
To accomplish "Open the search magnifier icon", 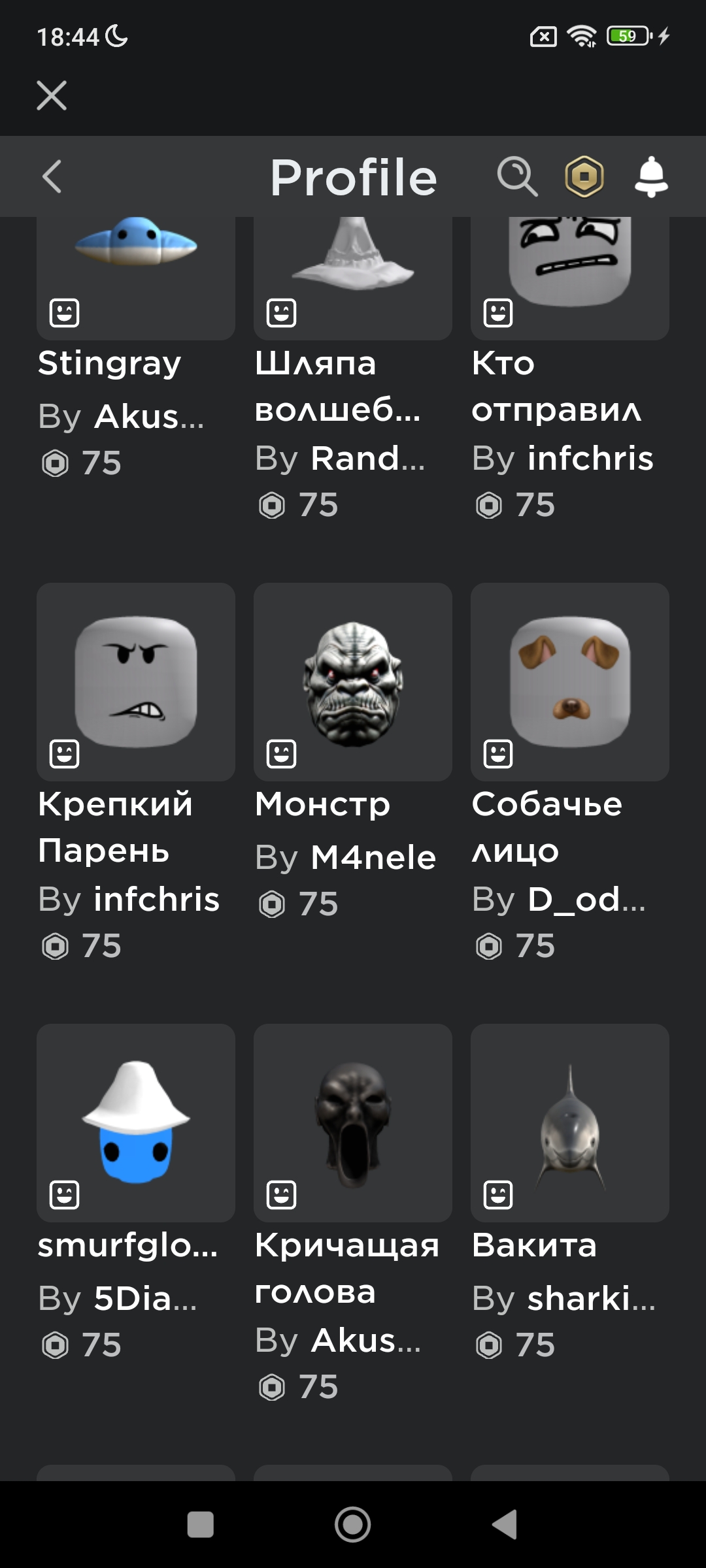I will [517, 176].
